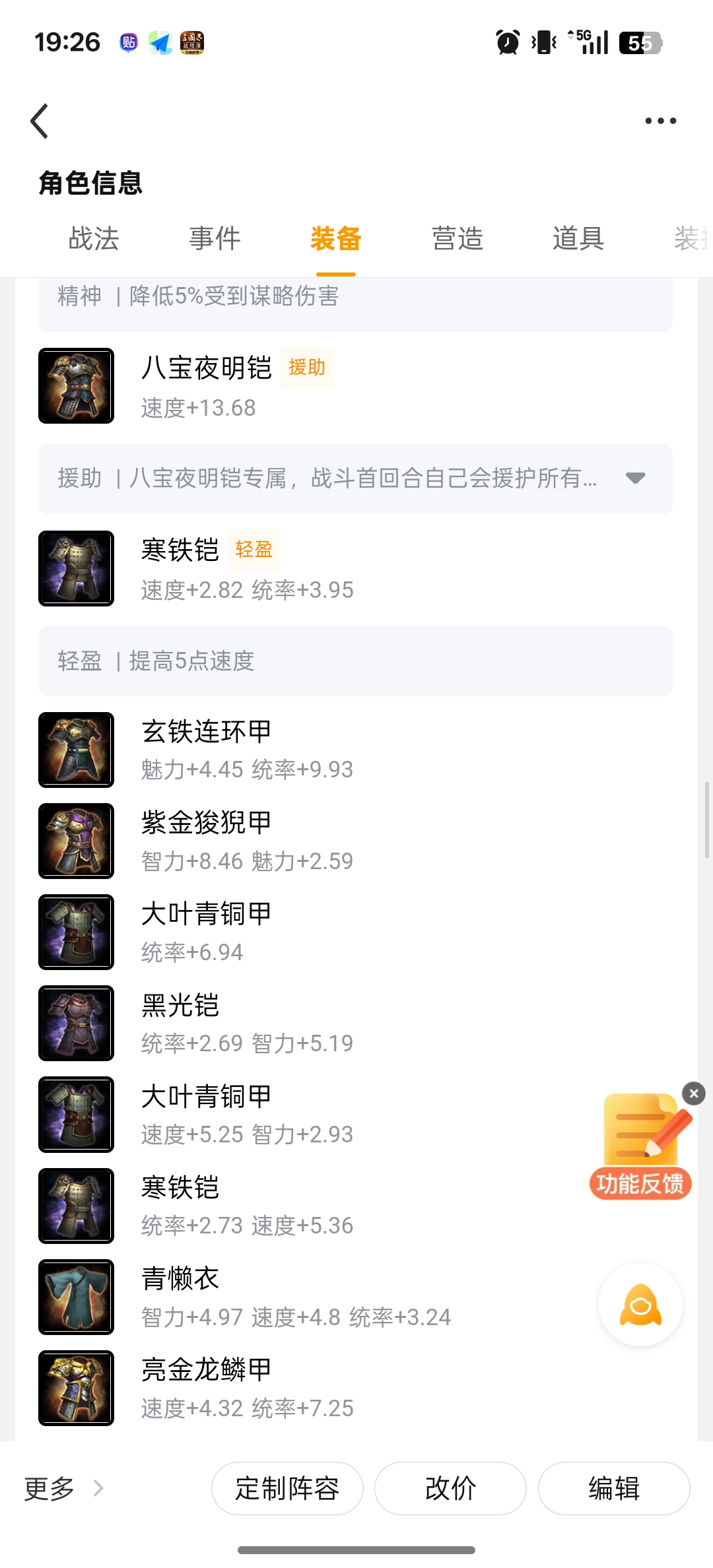
Task: Contact customer service via orange headset icon
Action: click(640, 1305)
